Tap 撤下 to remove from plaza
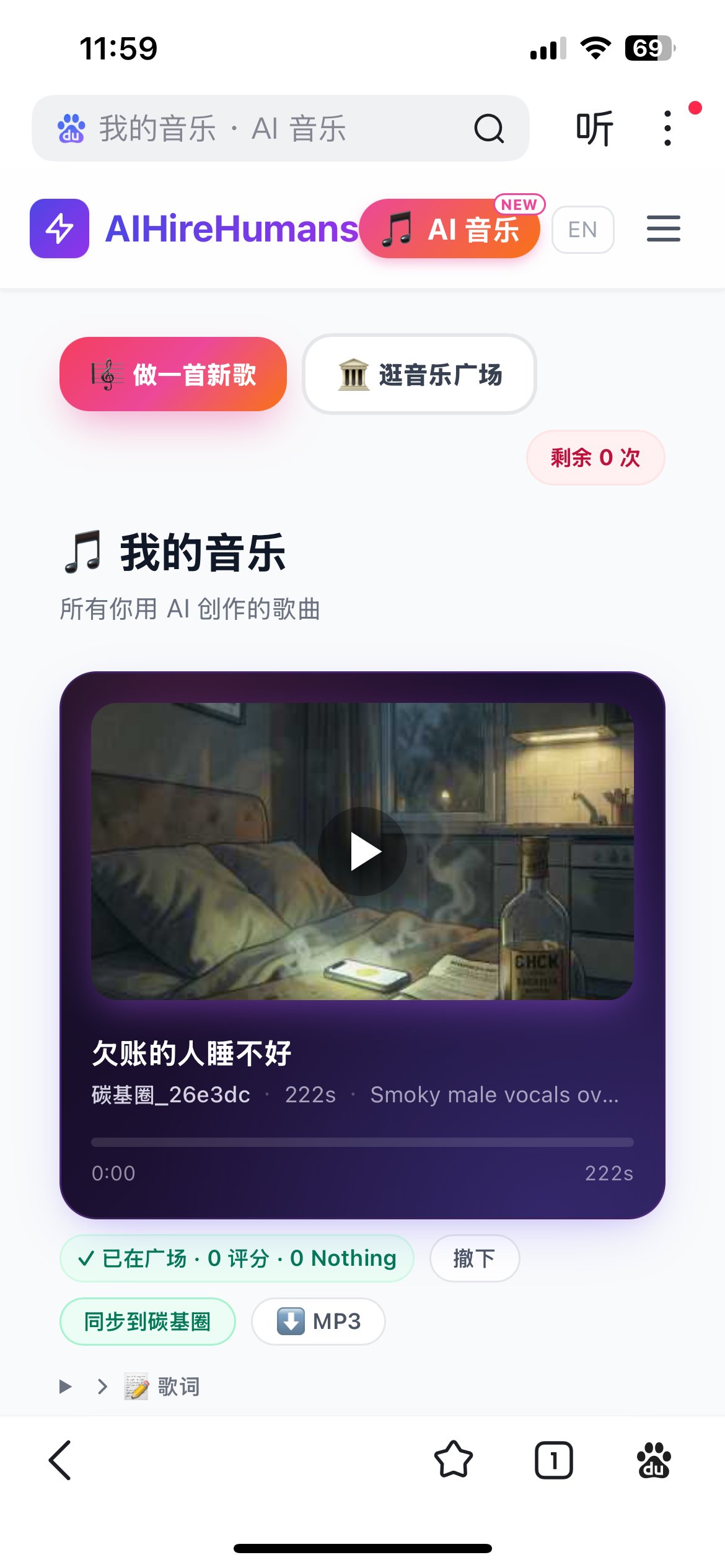 (x=474, y=1258)
